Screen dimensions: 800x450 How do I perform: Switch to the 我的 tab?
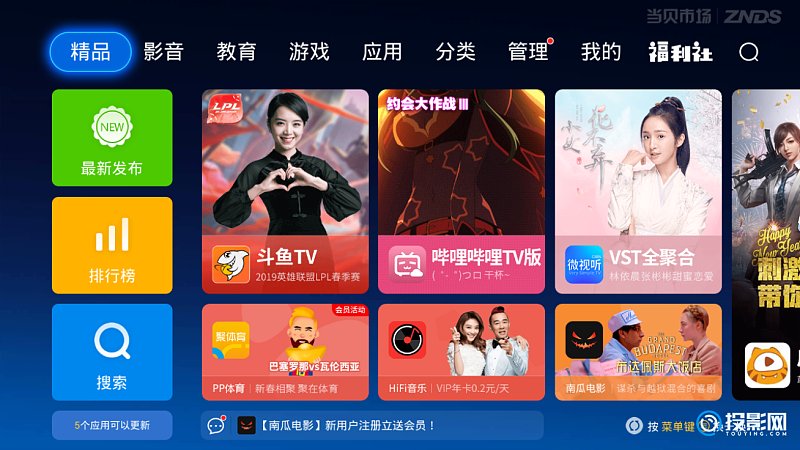point(601,52)
